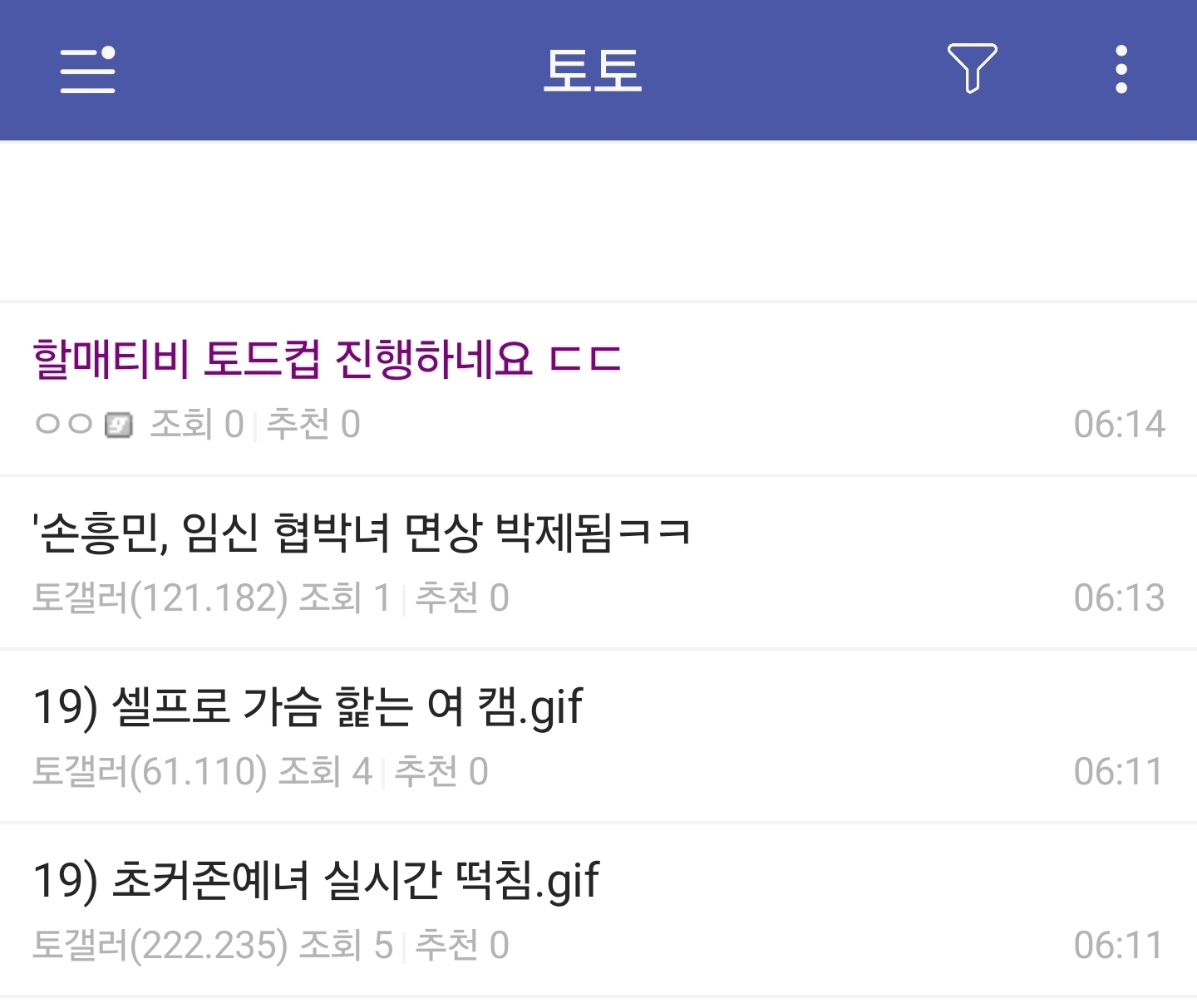Open the filter options
This screenshot has width=1197, height=1008.
(972, 68)
